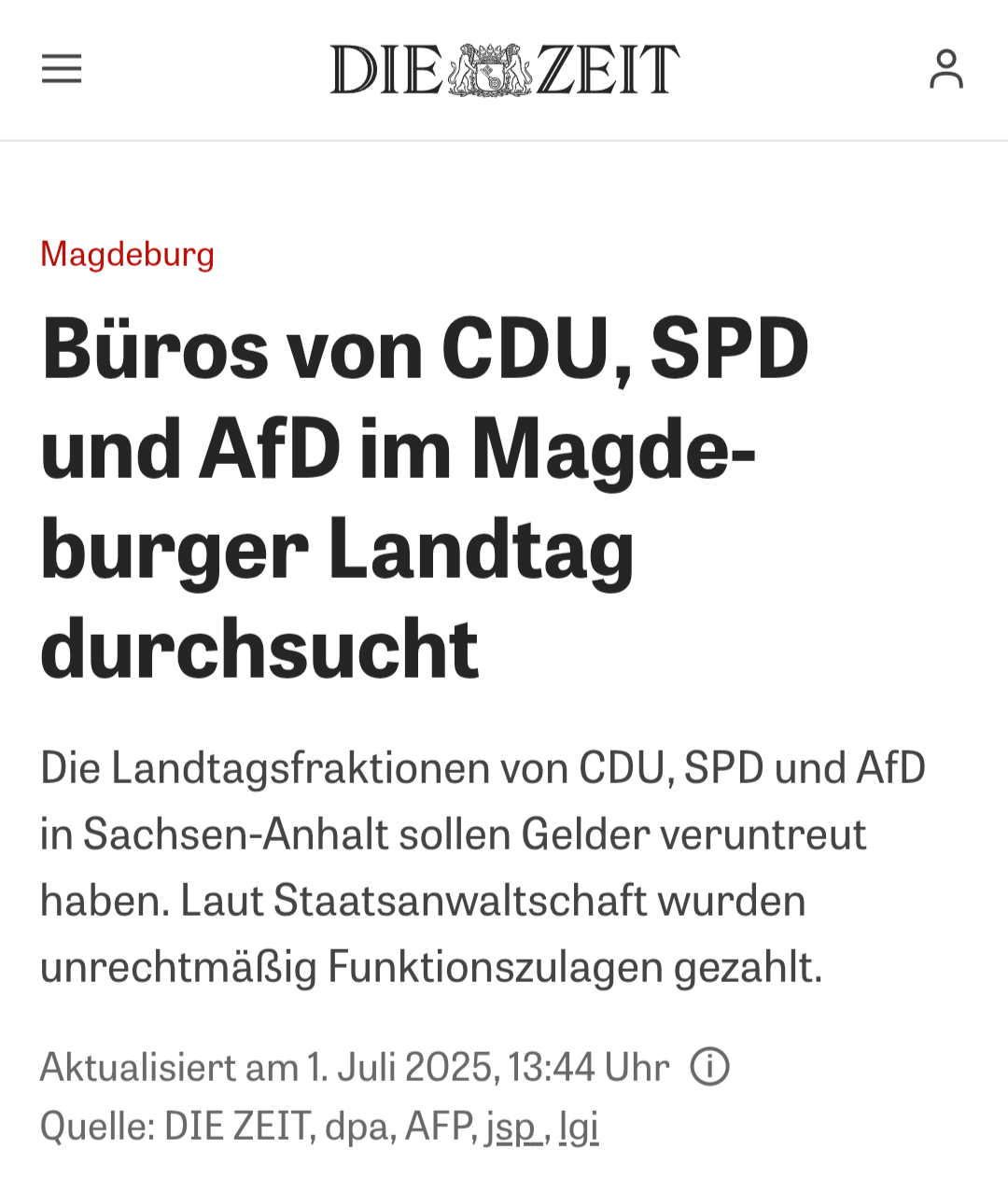Show update info next to the timestamp
Screen dimensions: 1008x1178
[x=709, y=1067]
